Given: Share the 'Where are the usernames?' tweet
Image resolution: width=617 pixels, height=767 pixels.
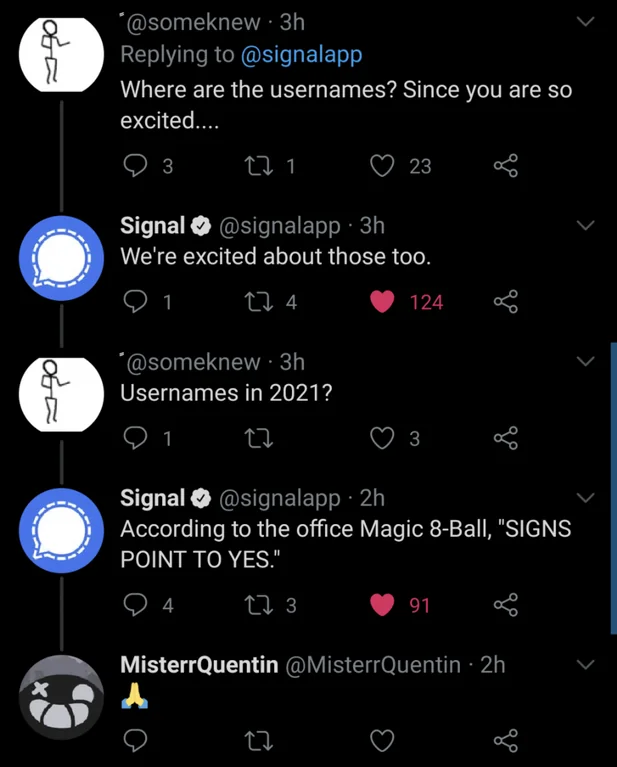Looking at the screenshot, I should (506, 166).
